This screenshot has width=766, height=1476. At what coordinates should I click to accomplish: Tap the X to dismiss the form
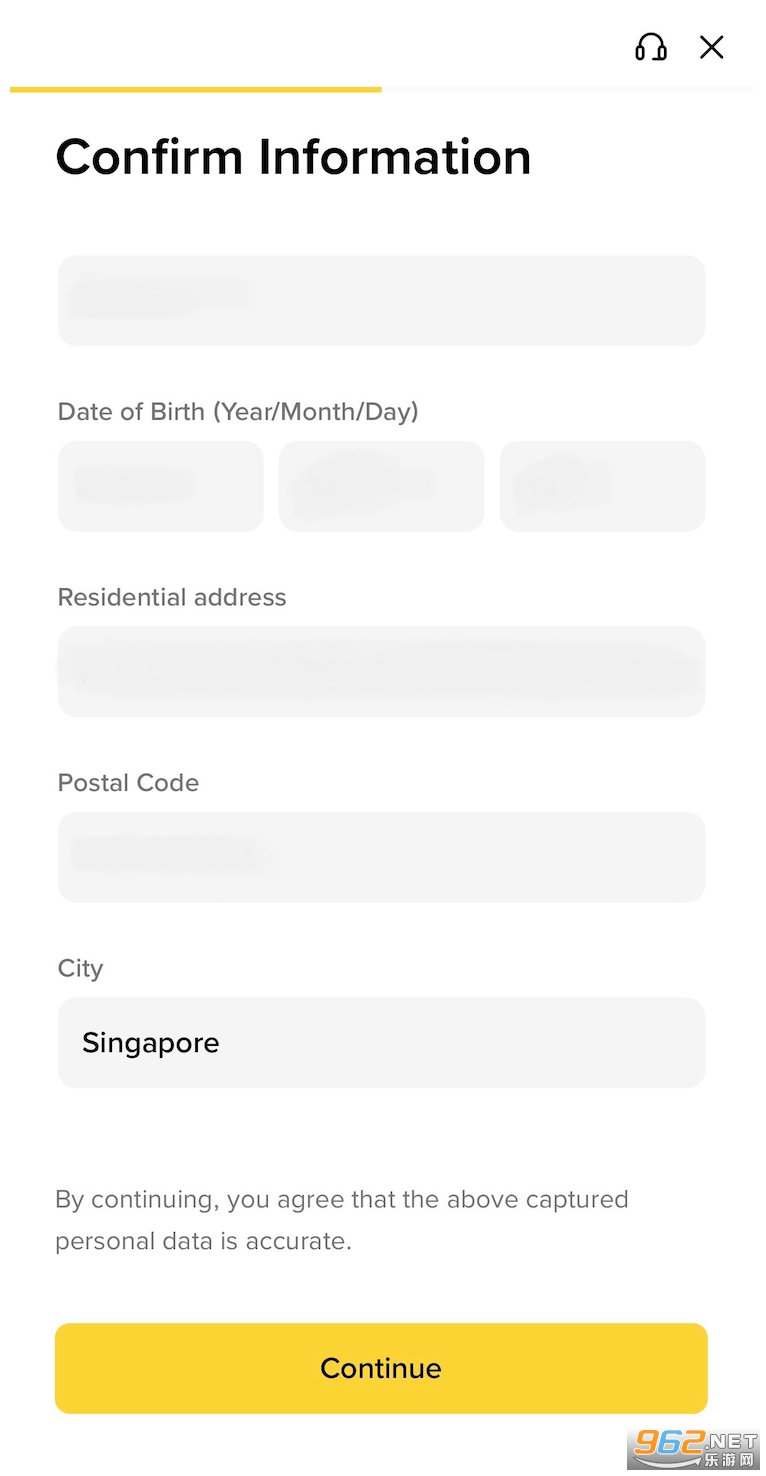(711, 47)
